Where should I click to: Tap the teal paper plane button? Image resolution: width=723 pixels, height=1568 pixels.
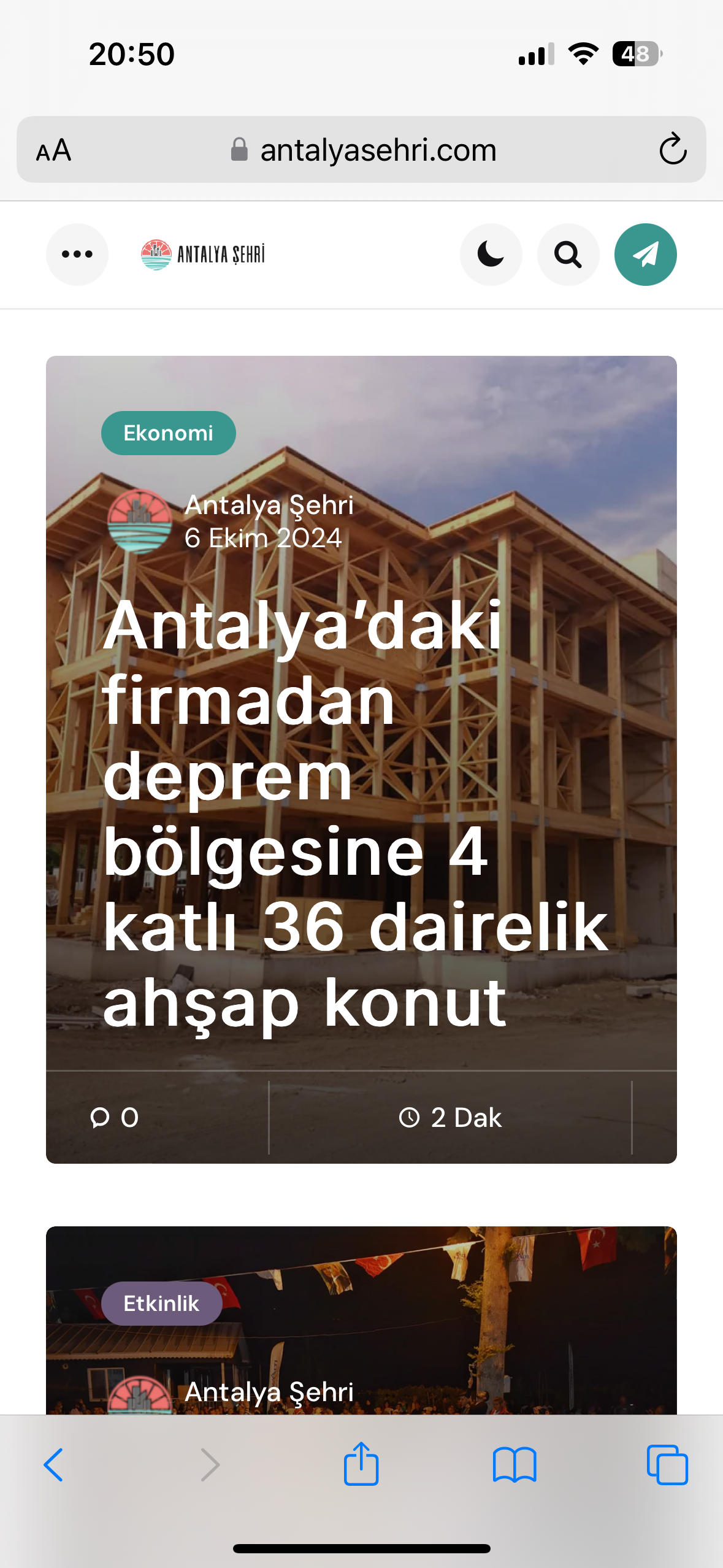[645, 254]
